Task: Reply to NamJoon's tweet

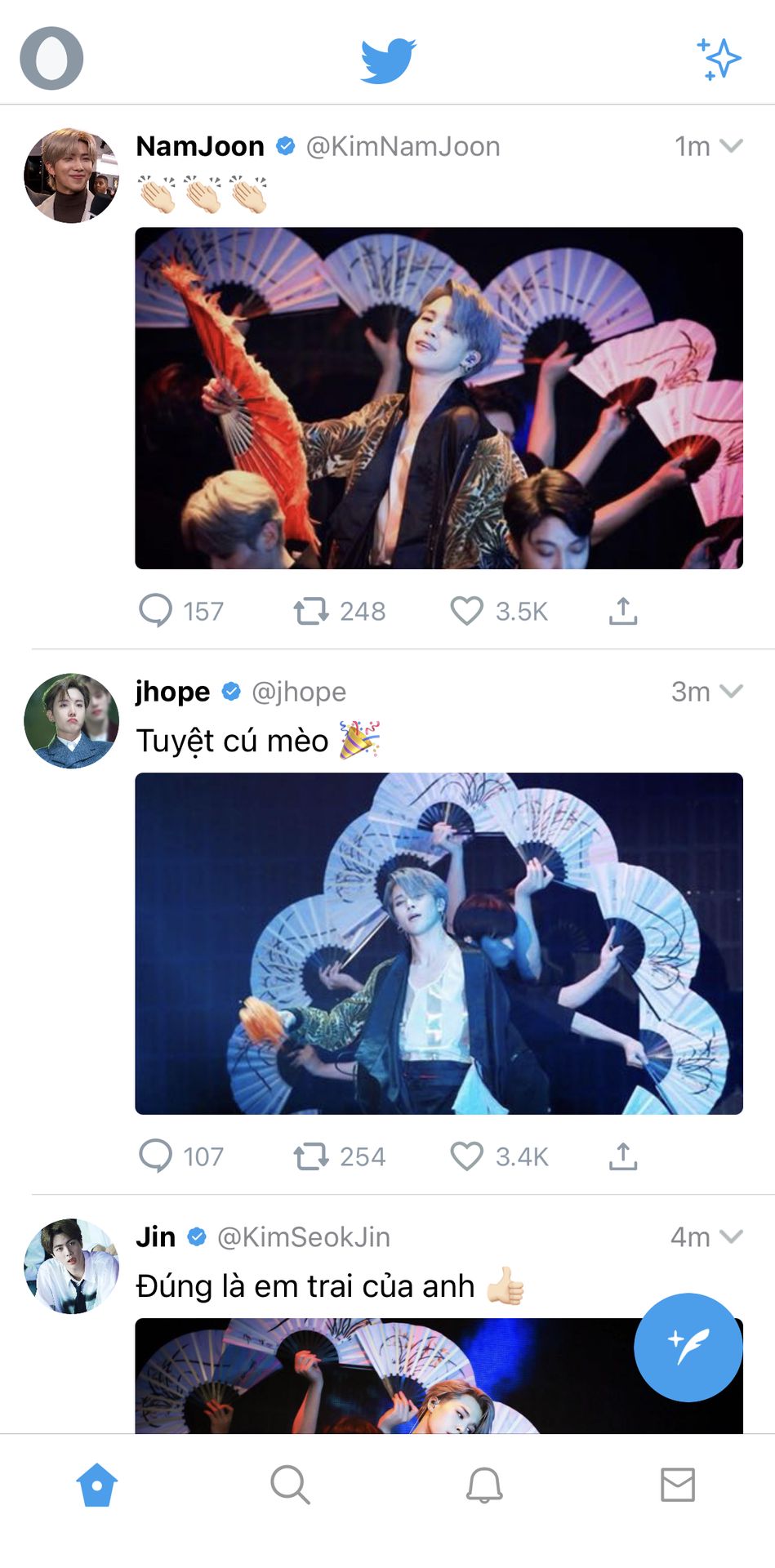Action: pyautogui.click(x=155, y=610)
